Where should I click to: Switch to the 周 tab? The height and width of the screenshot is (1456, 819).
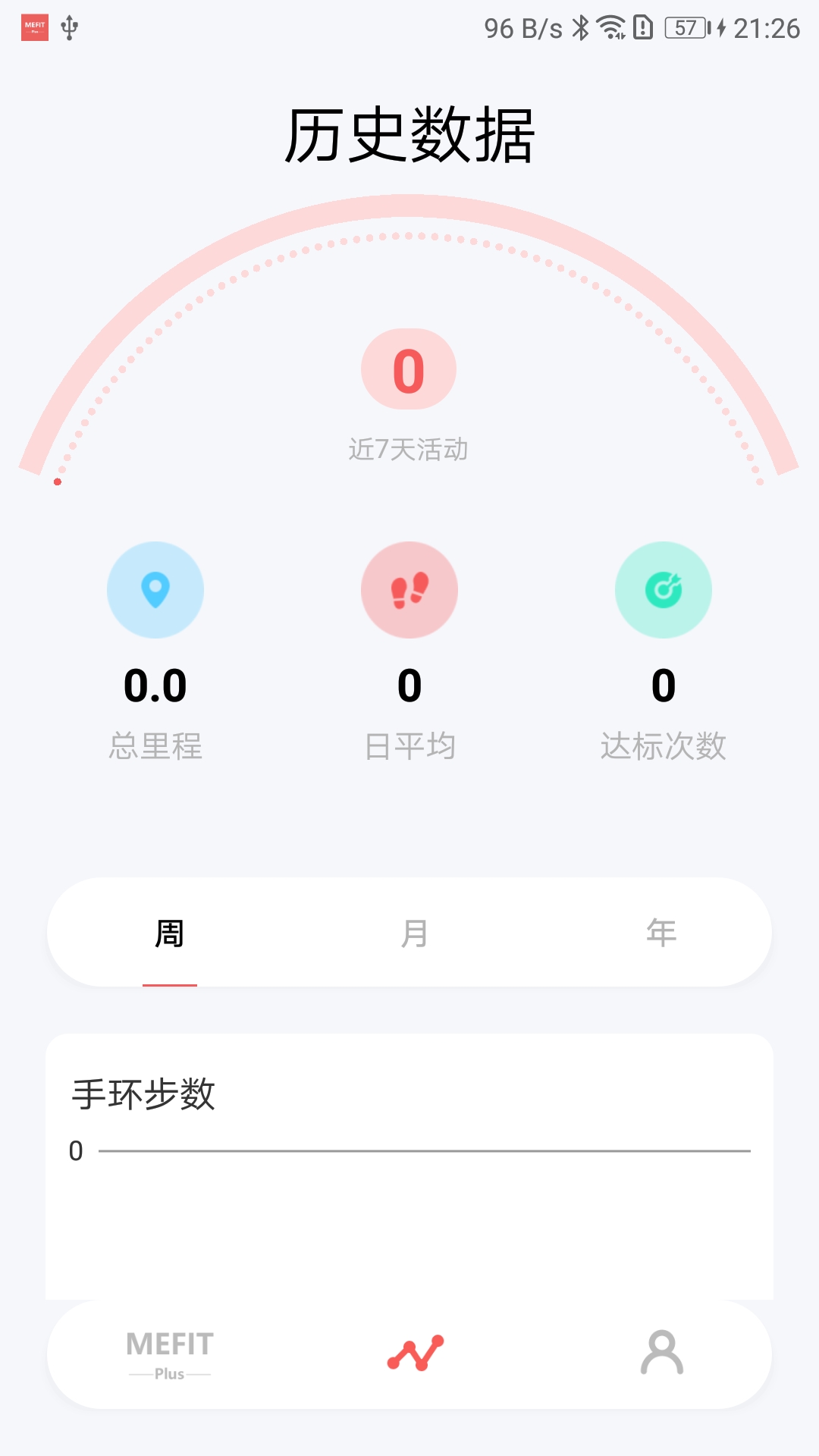(171, 933)
